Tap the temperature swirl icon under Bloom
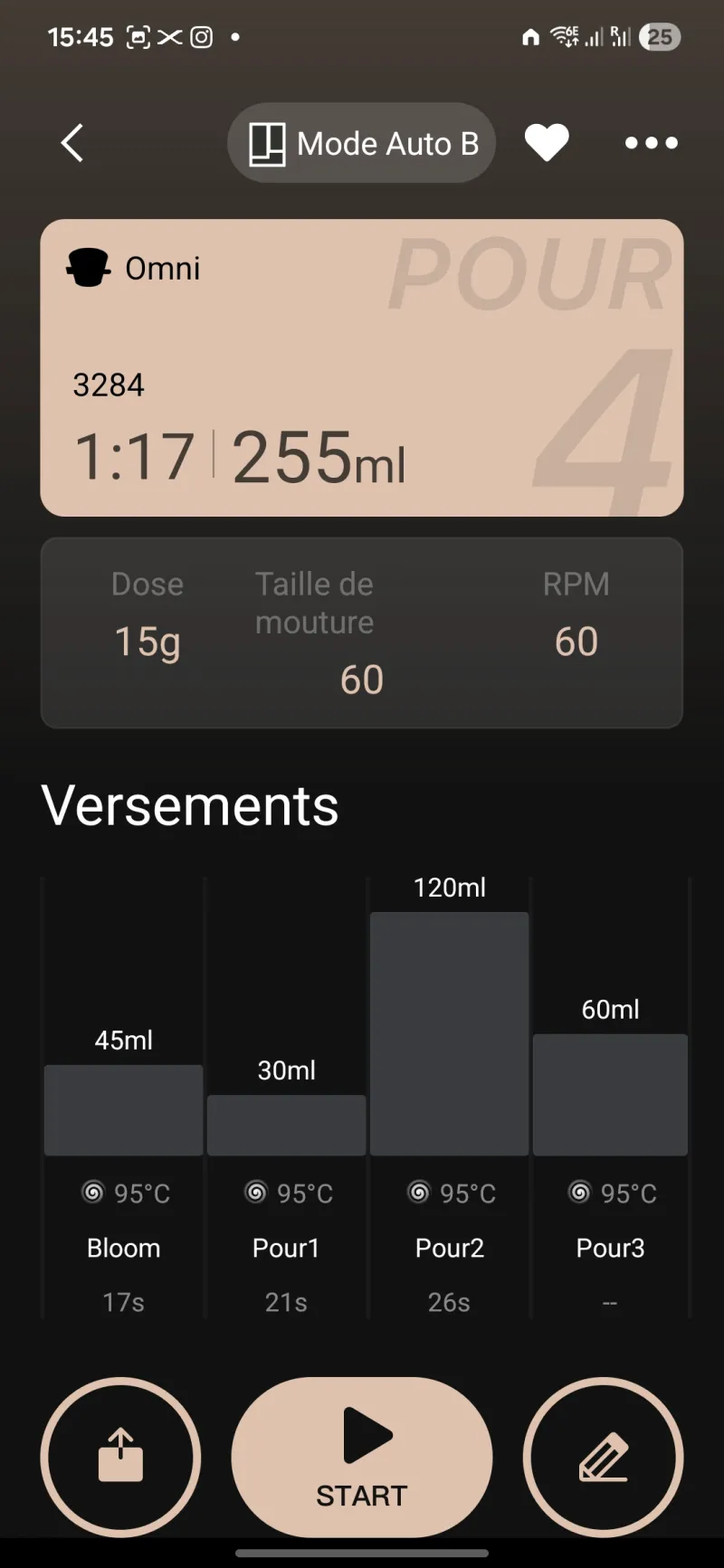Image resolution: width=724 pixels, height=1568 pixels. pos(93,1193)
